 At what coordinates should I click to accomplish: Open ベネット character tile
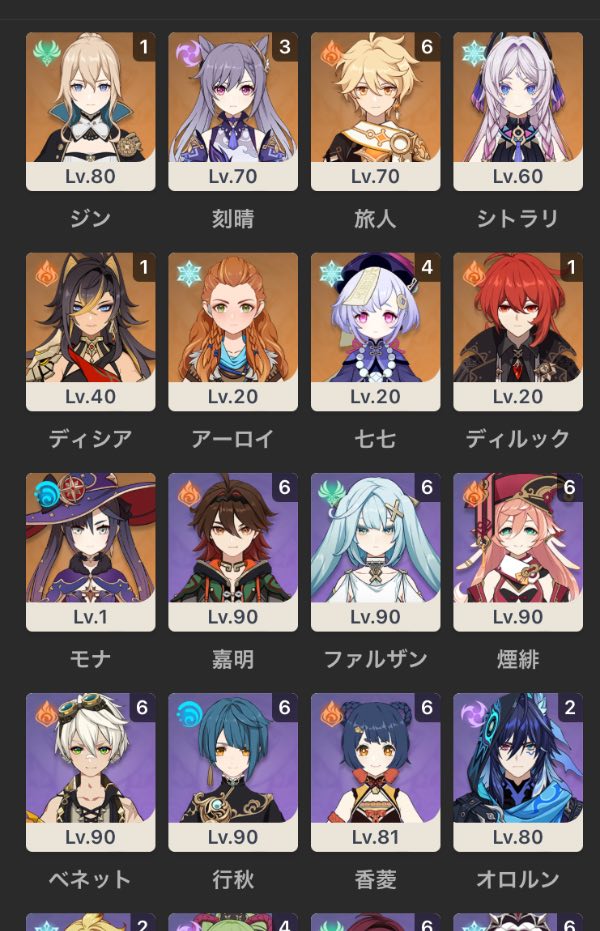pos(90,771)
